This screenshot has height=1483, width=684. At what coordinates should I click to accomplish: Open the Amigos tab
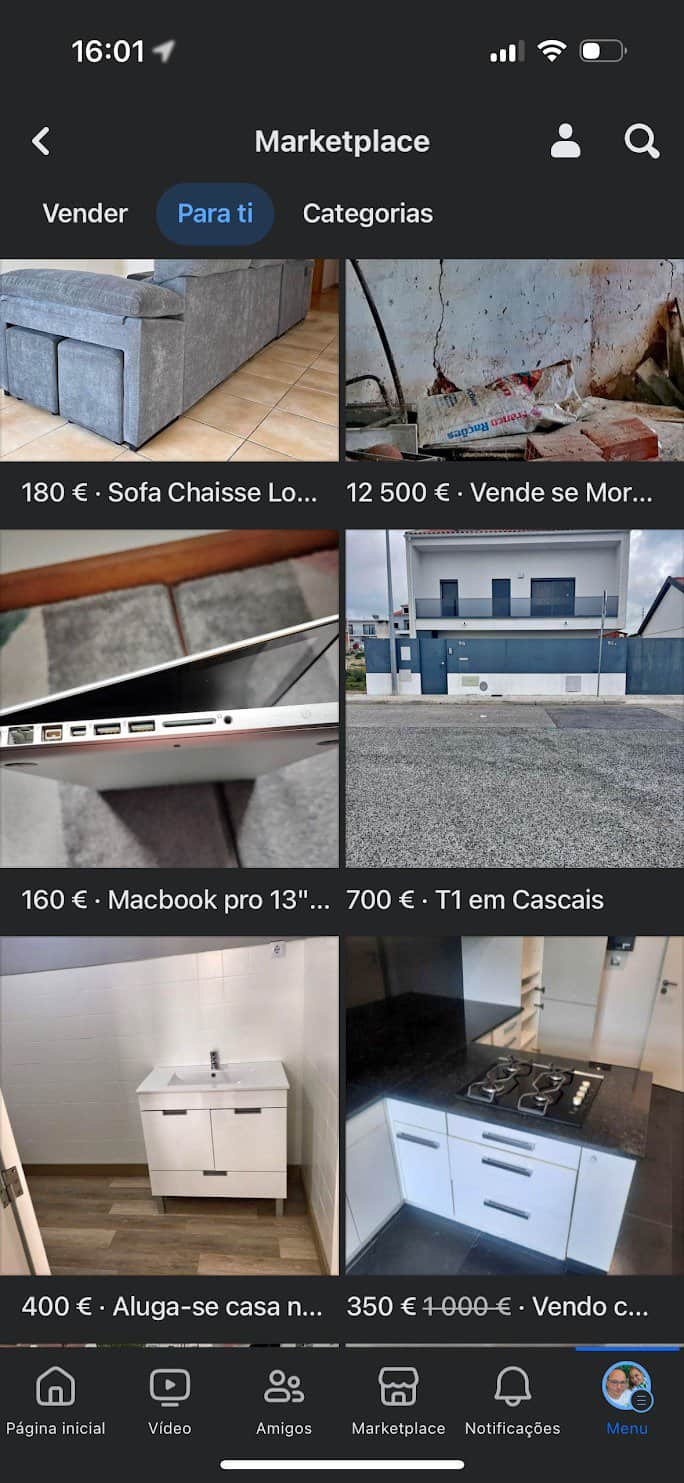pos(284,1400)
